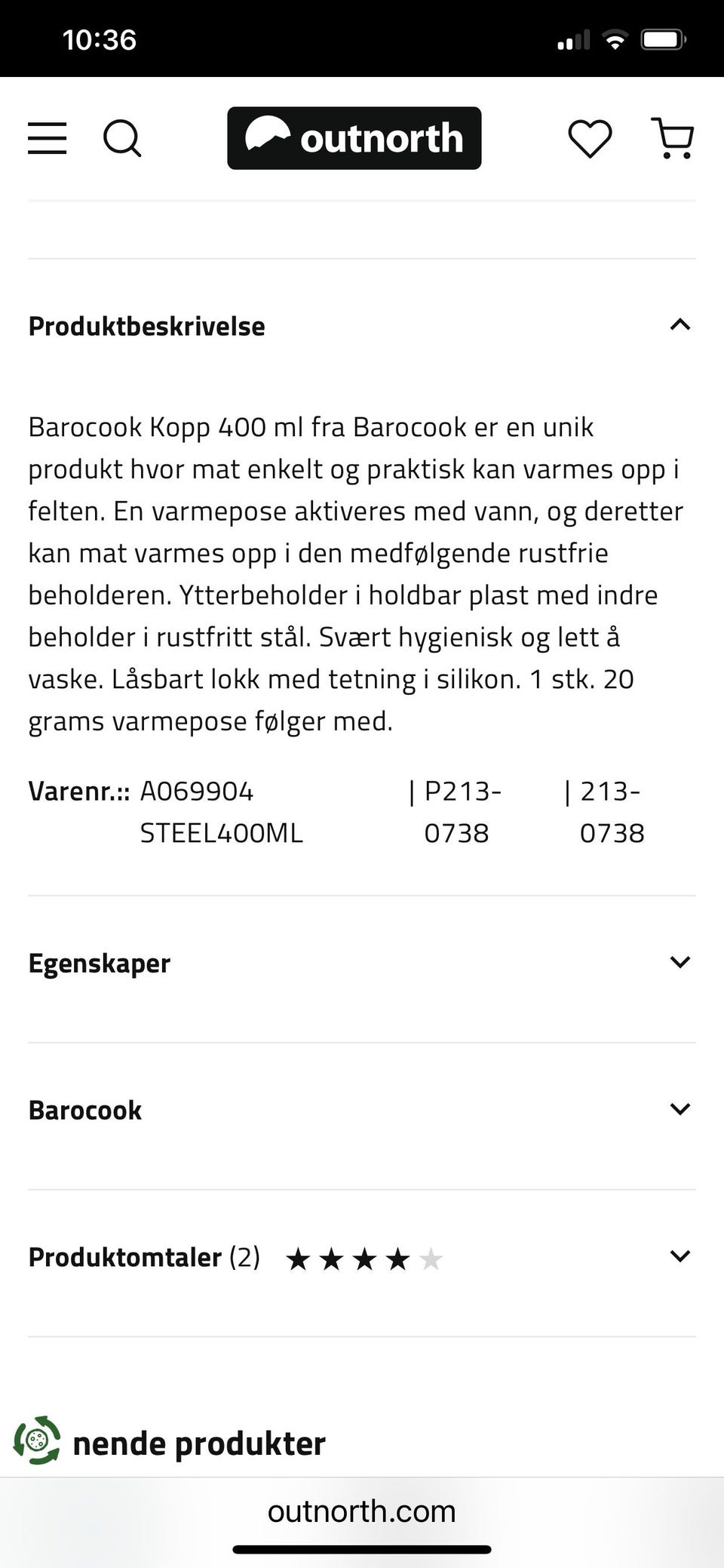
Task: Open the hamburger navigation menu
Action: point(47,138)
